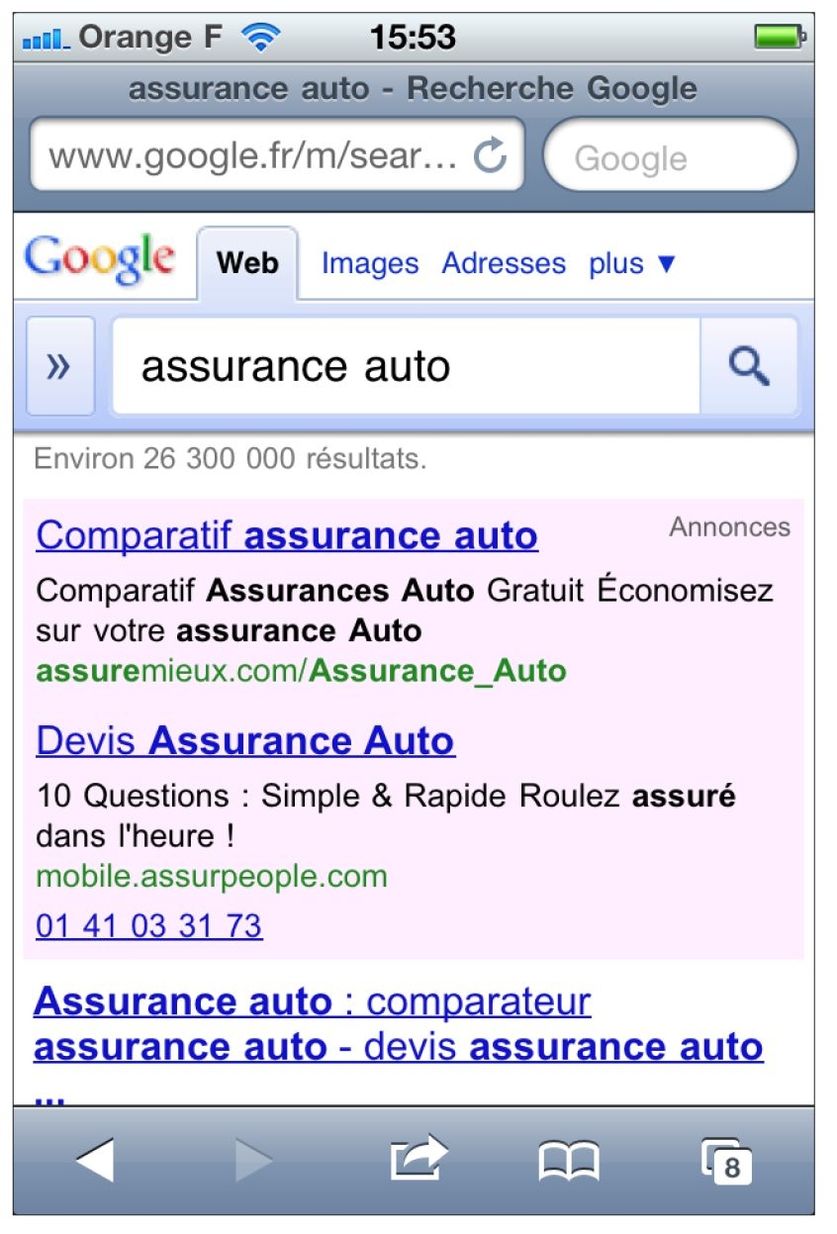The height and width of the screenshot is (1234, 837).
Task: Open the share action menu
Action: (x=418, y=1162)
